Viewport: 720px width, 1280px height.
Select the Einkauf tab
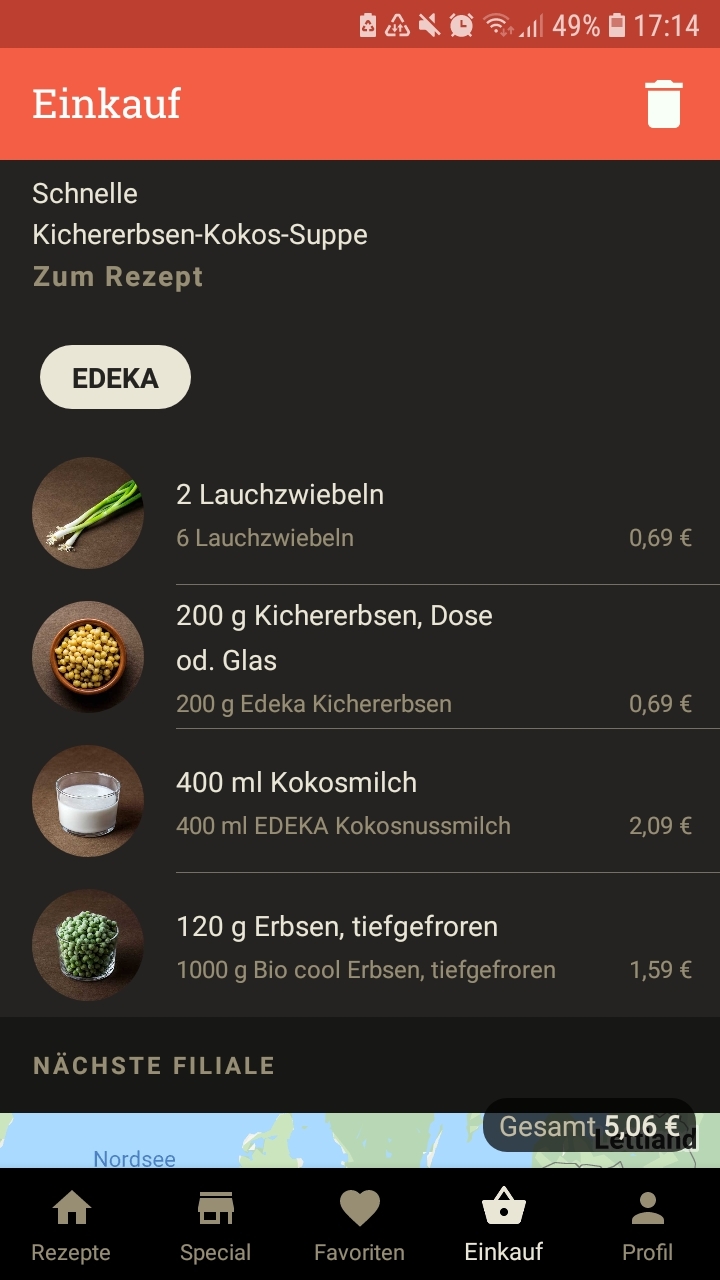(x=504, y=1225)
